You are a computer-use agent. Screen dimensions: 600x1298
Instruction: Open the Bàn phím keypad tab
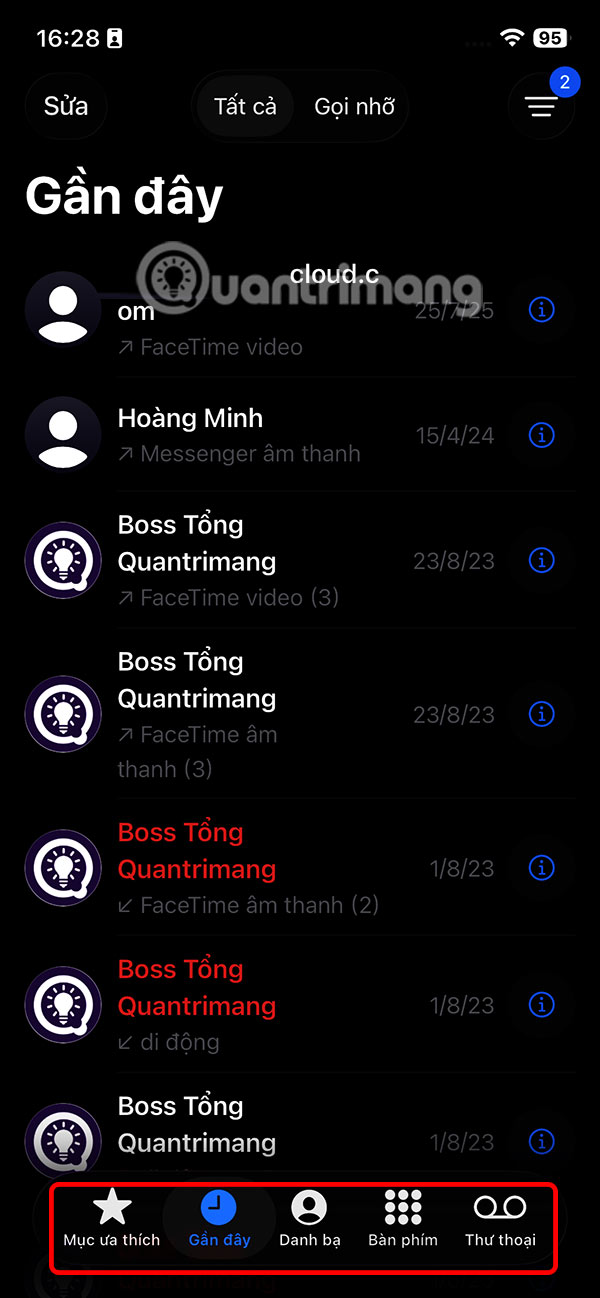coord(403,1218)
